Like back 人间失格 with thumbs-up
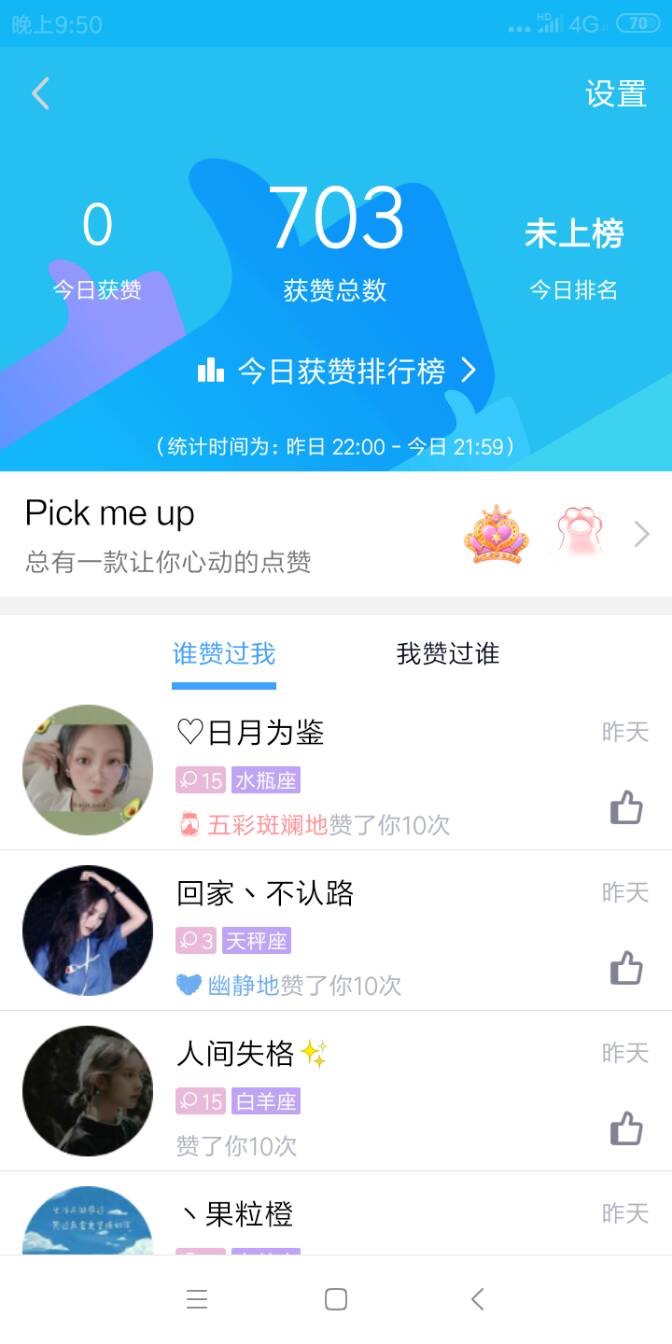Screen dimensions: 672x1344 click(x=626, y=1128)
